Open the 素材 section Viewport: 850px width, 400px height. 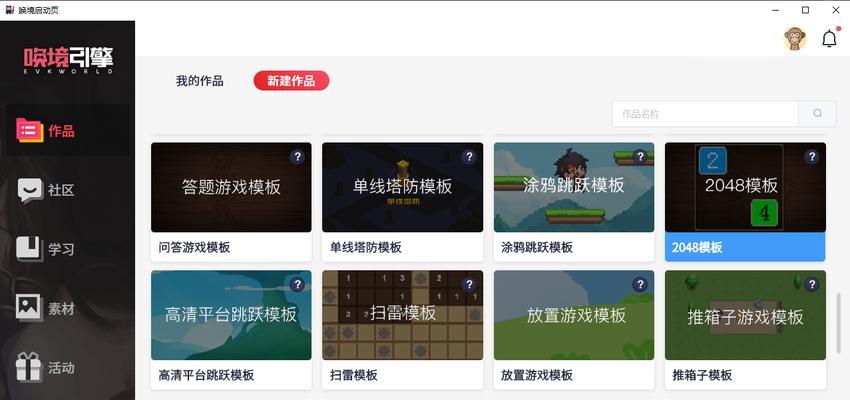click(x=60, y=308)
